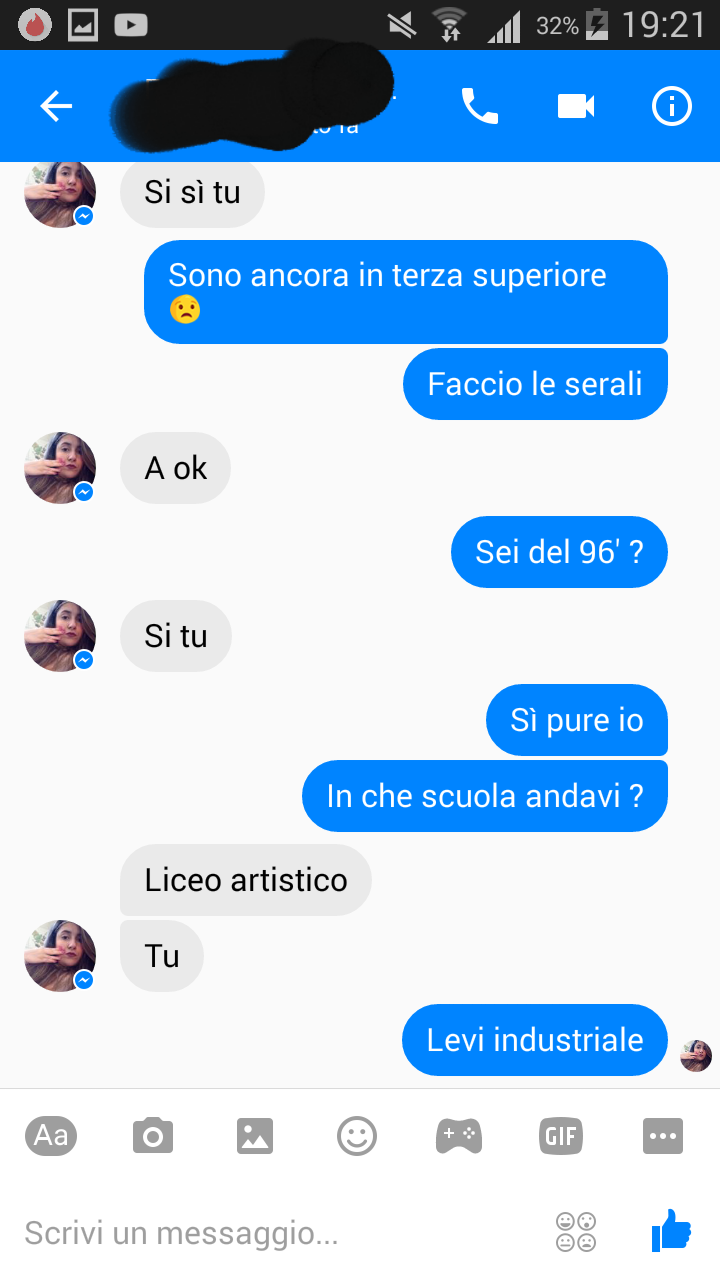Open the camera to take a photo
Screen dimensions: 720x1280
pyautogui.click(x=153, y=1136)
